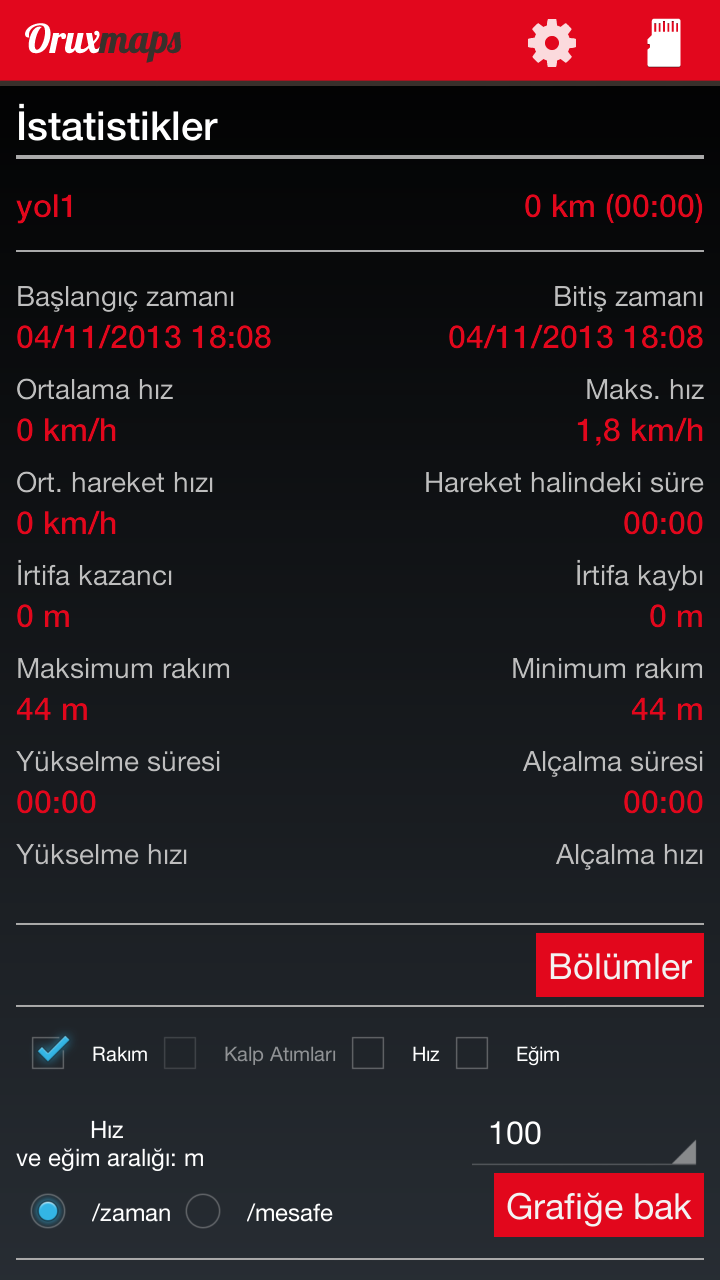Tick the Eğim checkbox
Screen dimensions: 720x1280
pyautogui.click(x=472, y=1053)
